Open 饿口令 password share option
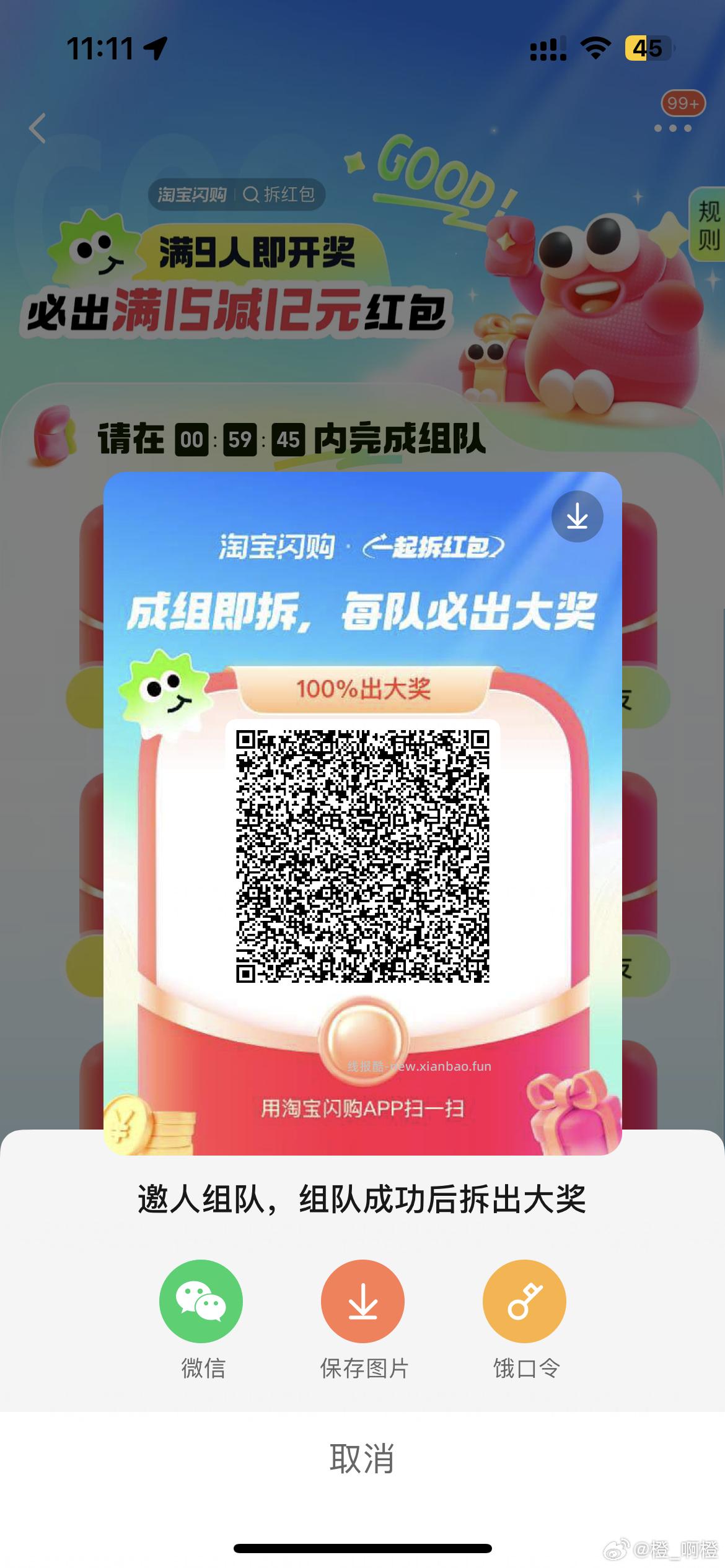 524,1301
